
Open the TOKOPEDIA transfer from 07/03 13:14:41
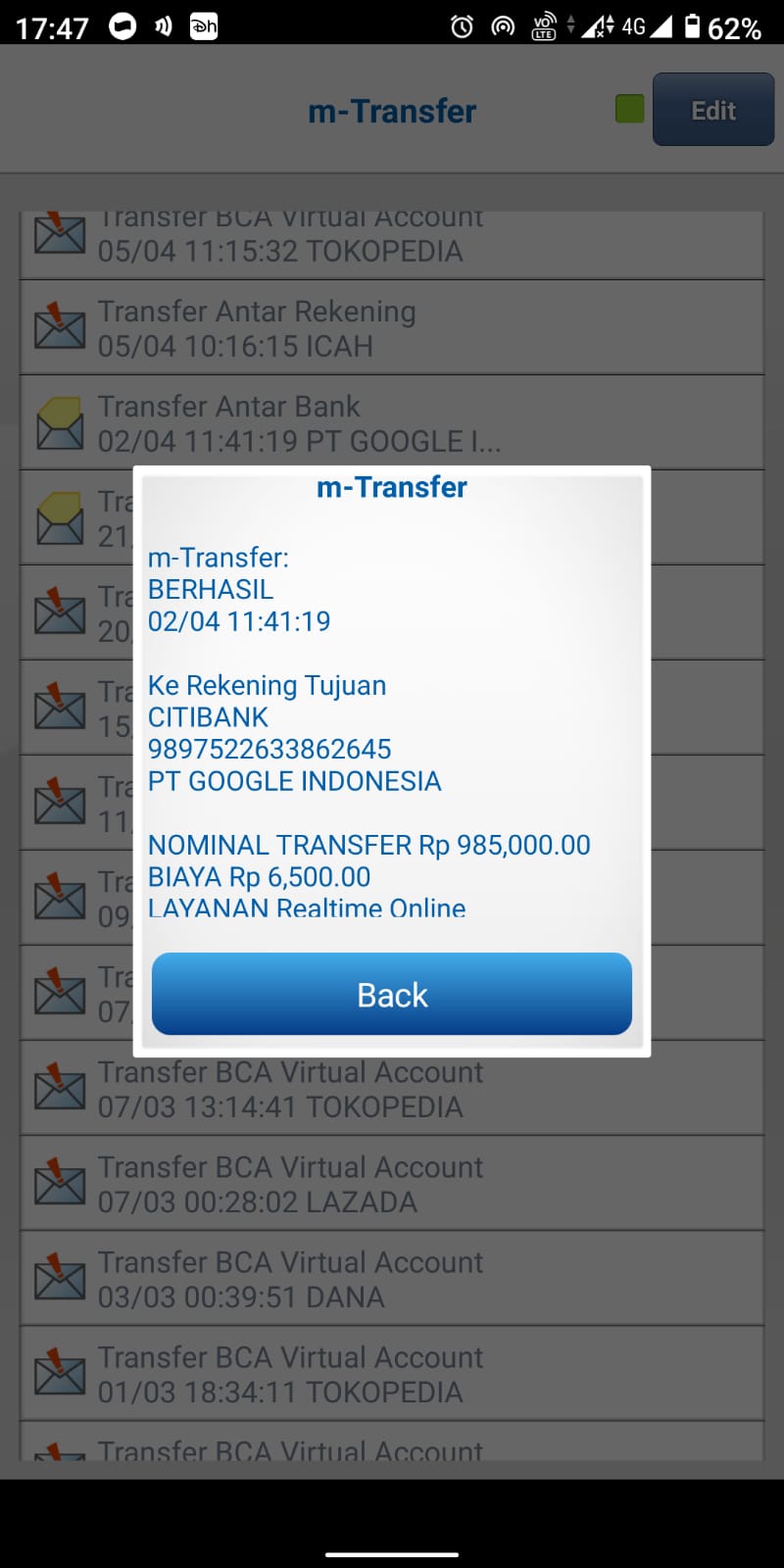pyautogui.click(x=391, y=1089)
